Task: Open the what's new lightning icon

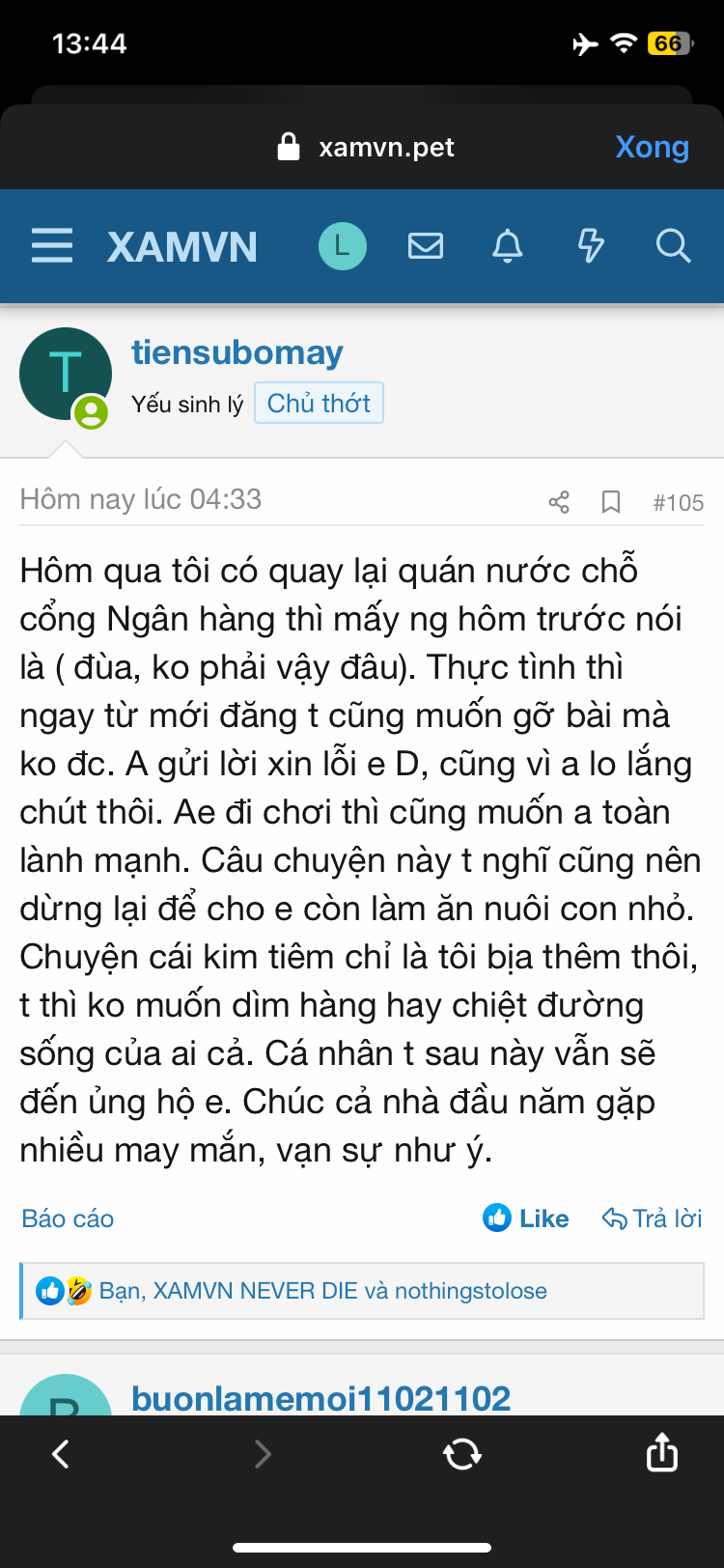Action: (590, 246)
